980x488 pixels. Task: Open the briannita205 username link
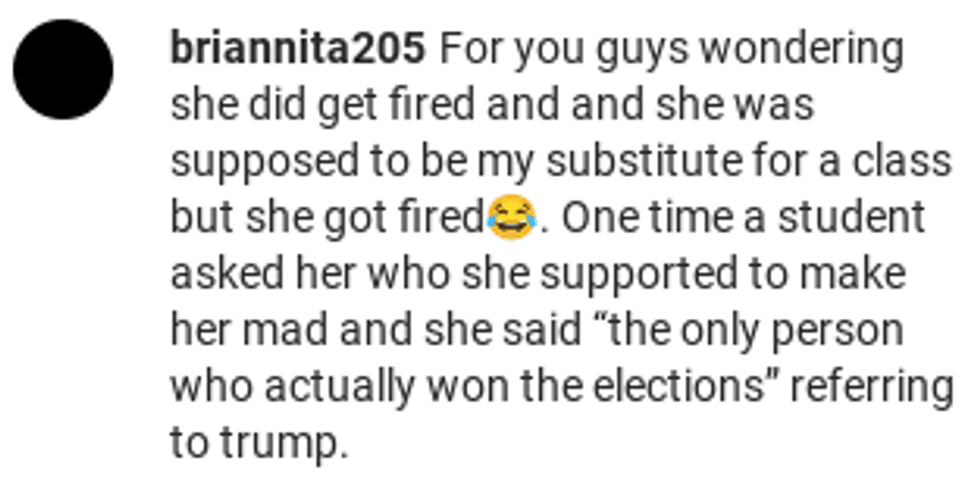click(x=297, y=50)
